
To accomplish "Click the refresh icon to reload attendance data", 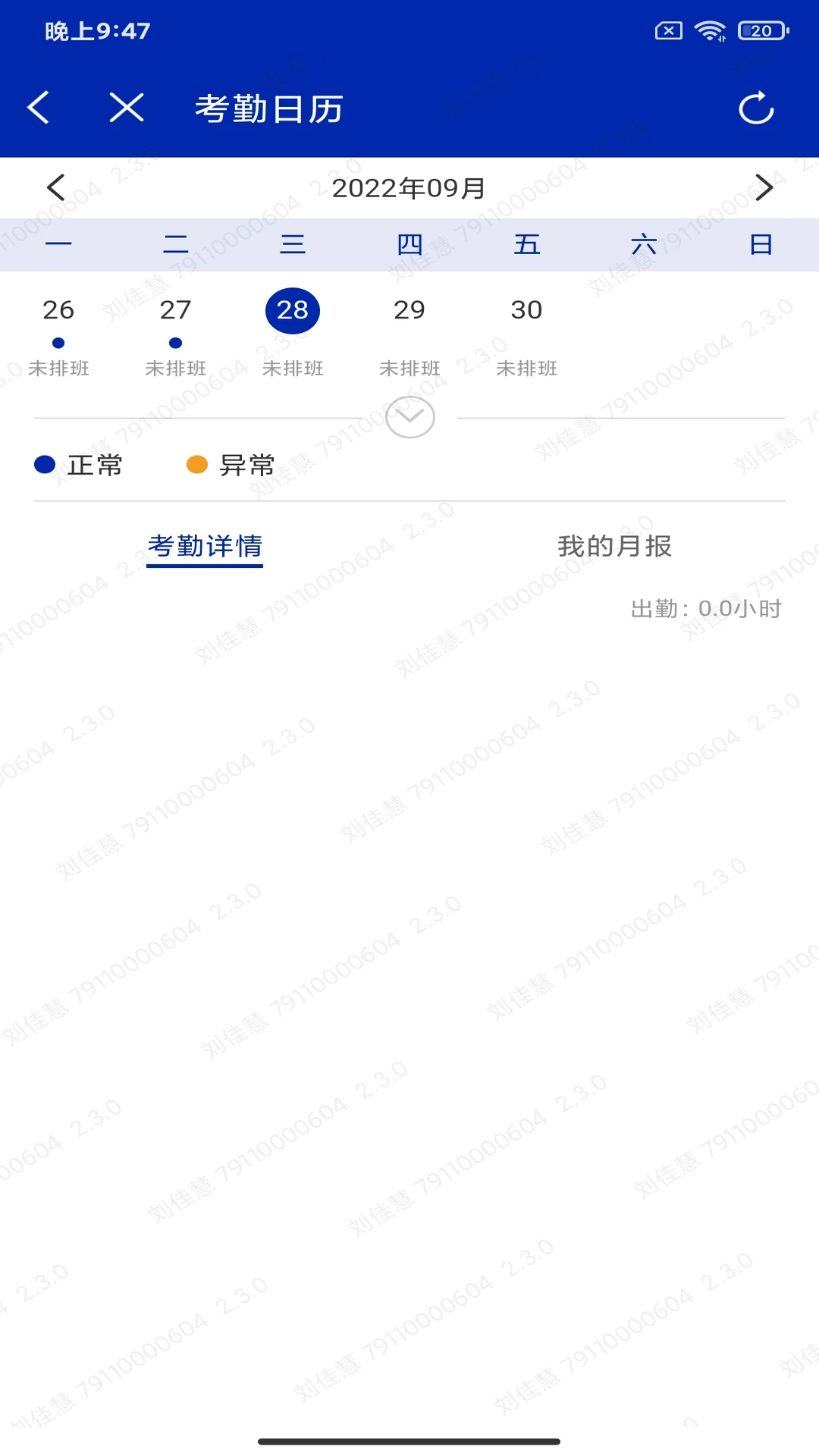I will (x=756, y=108).
